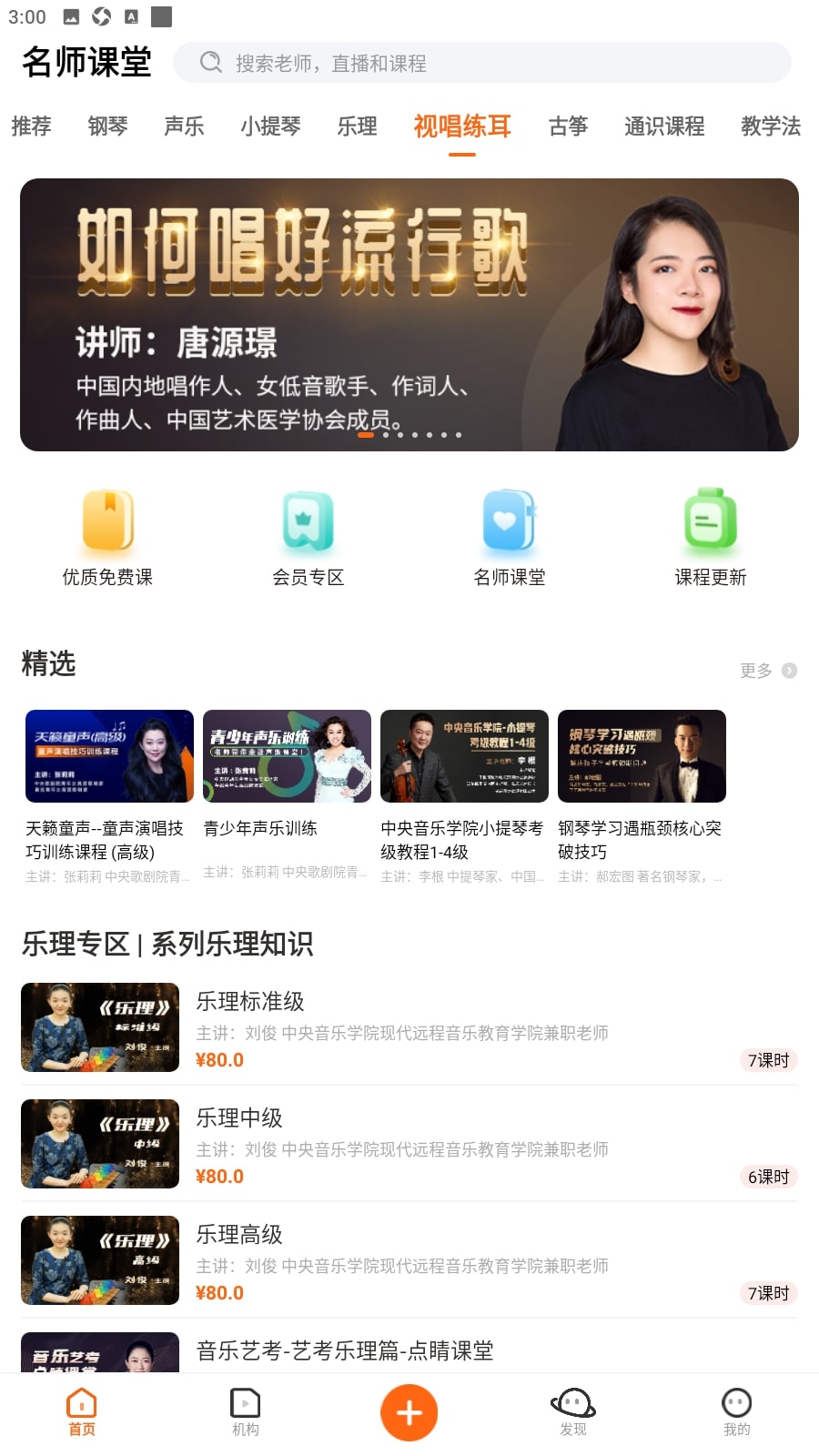Tap the orange plus button

coord(409,1413)
